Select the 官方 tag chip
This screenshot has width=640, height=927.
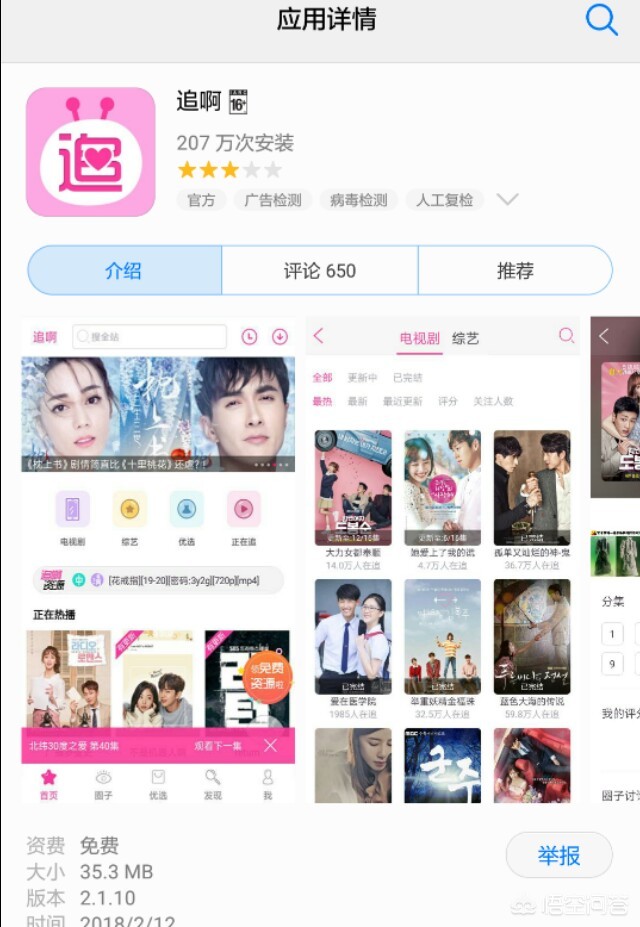(201, 200)
